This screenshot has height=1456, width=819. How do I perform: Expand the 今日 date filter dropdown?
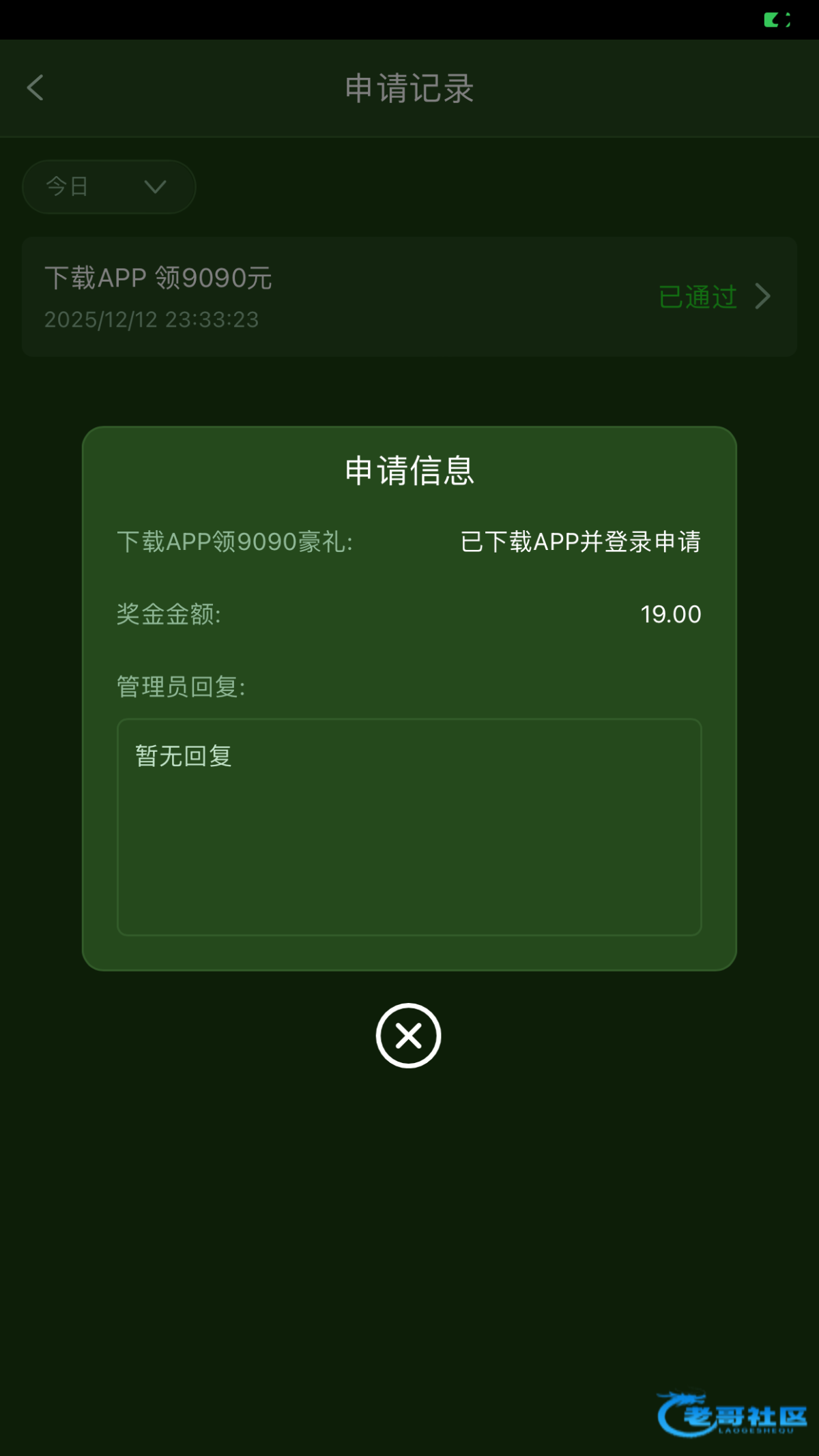point(109,187)
